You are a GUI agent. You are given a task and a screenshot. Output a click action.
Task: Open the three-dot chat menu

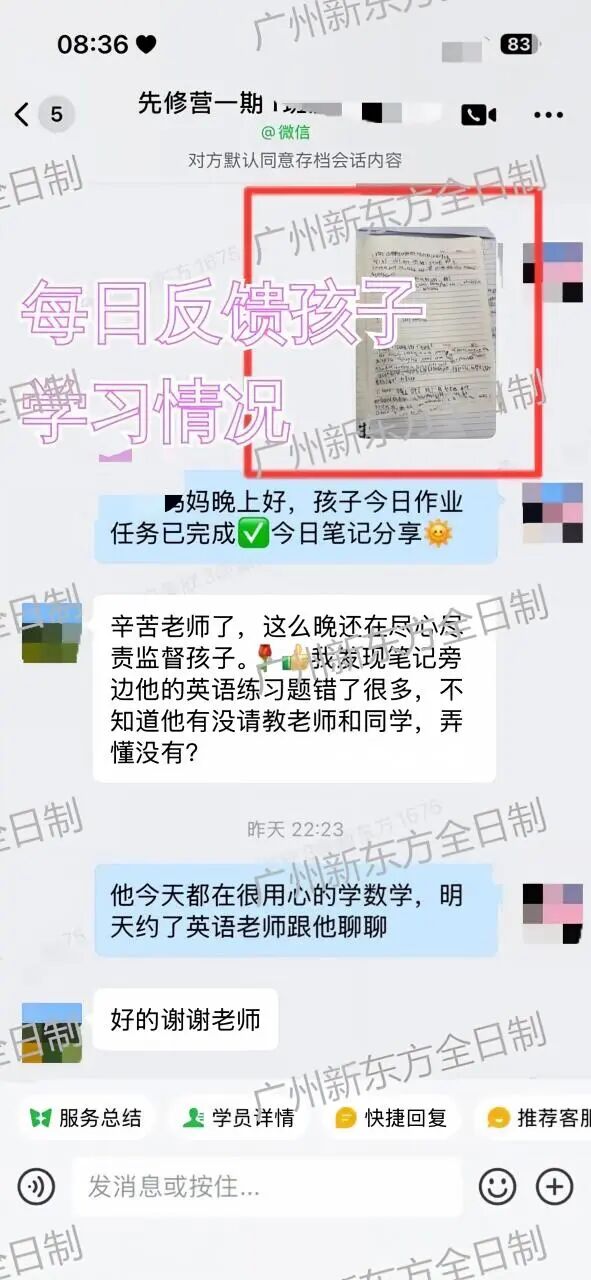click(x=548, y=115)
